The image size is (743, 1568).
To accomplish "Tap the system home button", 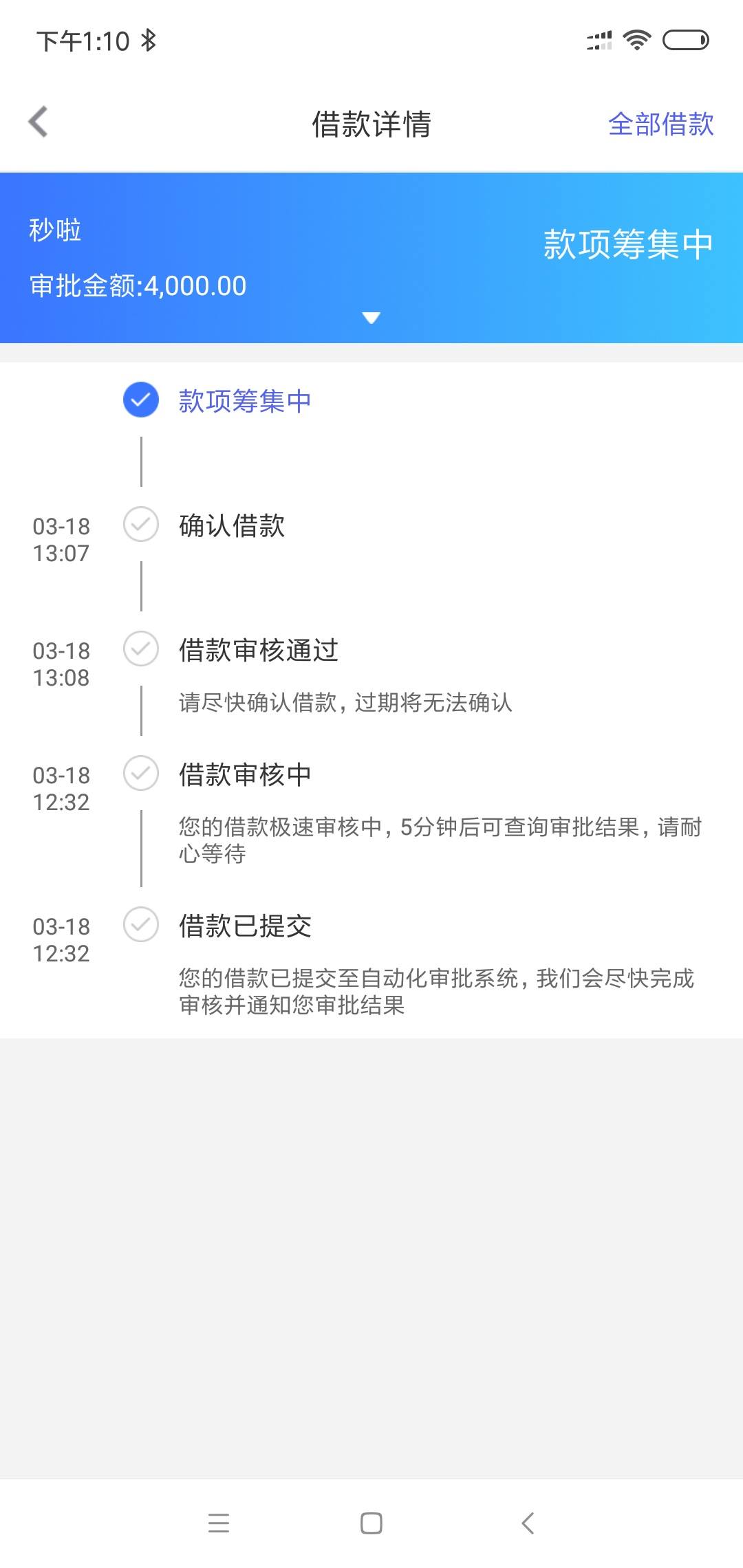I will click(371, 1523).
